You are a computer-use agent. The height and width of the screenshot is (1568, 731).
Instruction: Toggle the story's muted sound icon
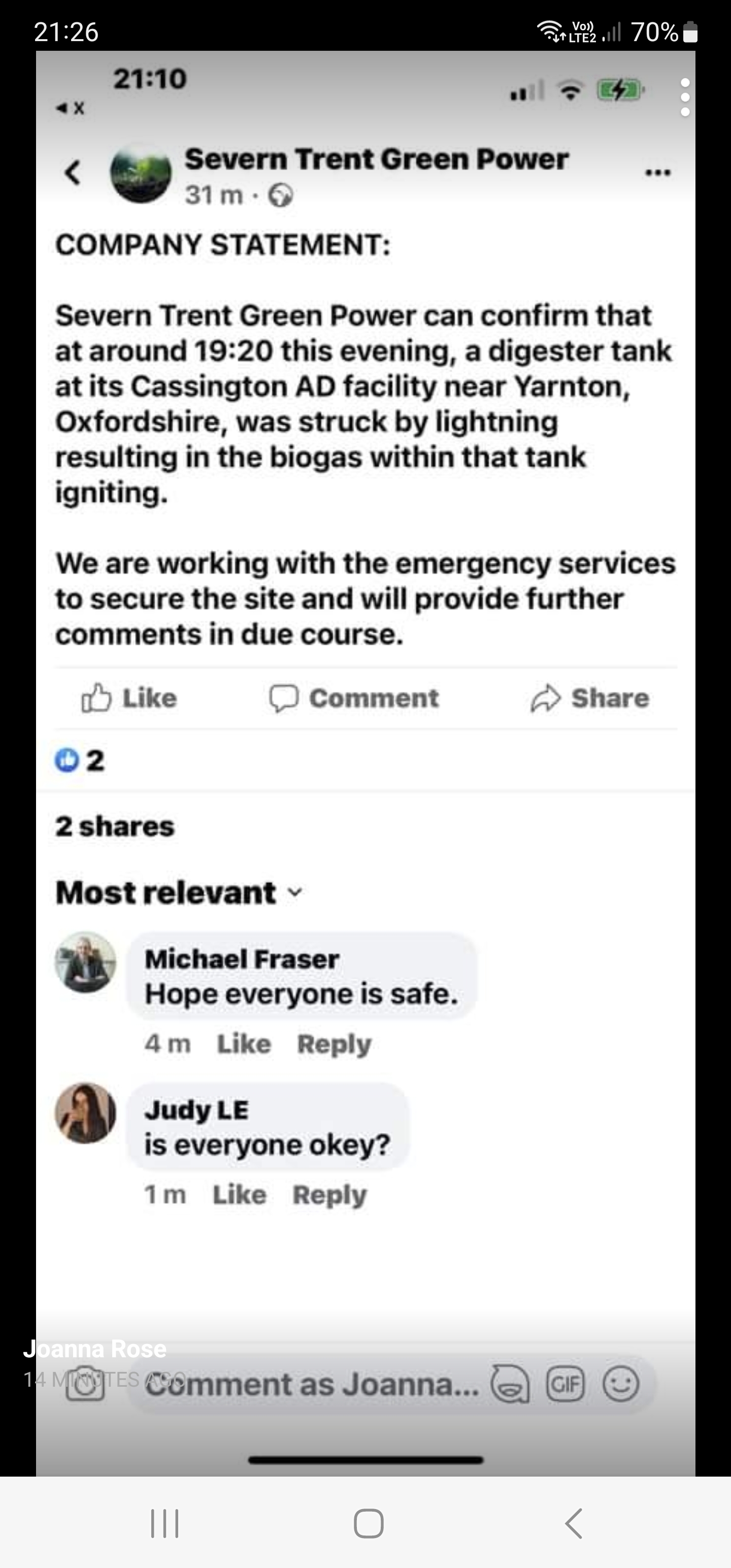(x=71, y=109)
